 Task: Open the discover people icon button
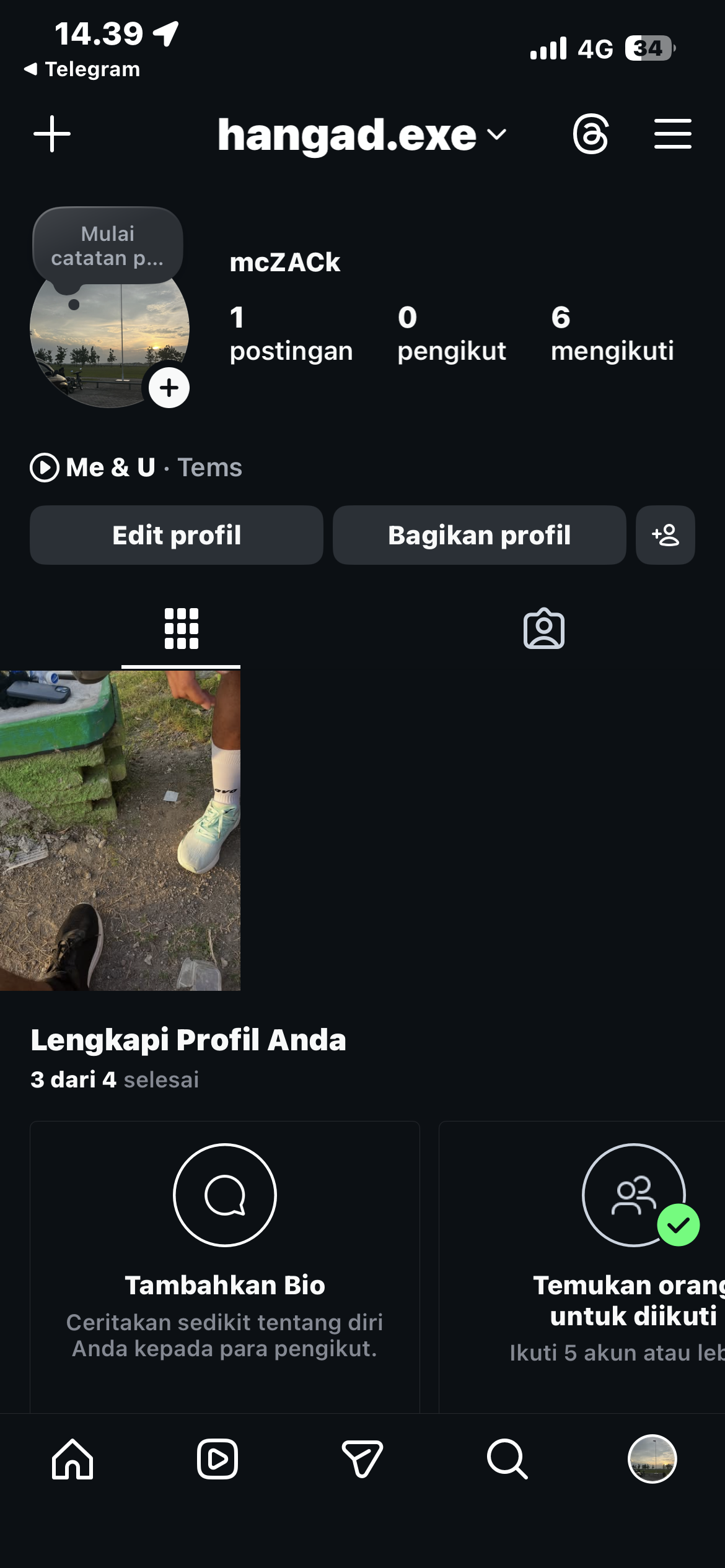665,535
